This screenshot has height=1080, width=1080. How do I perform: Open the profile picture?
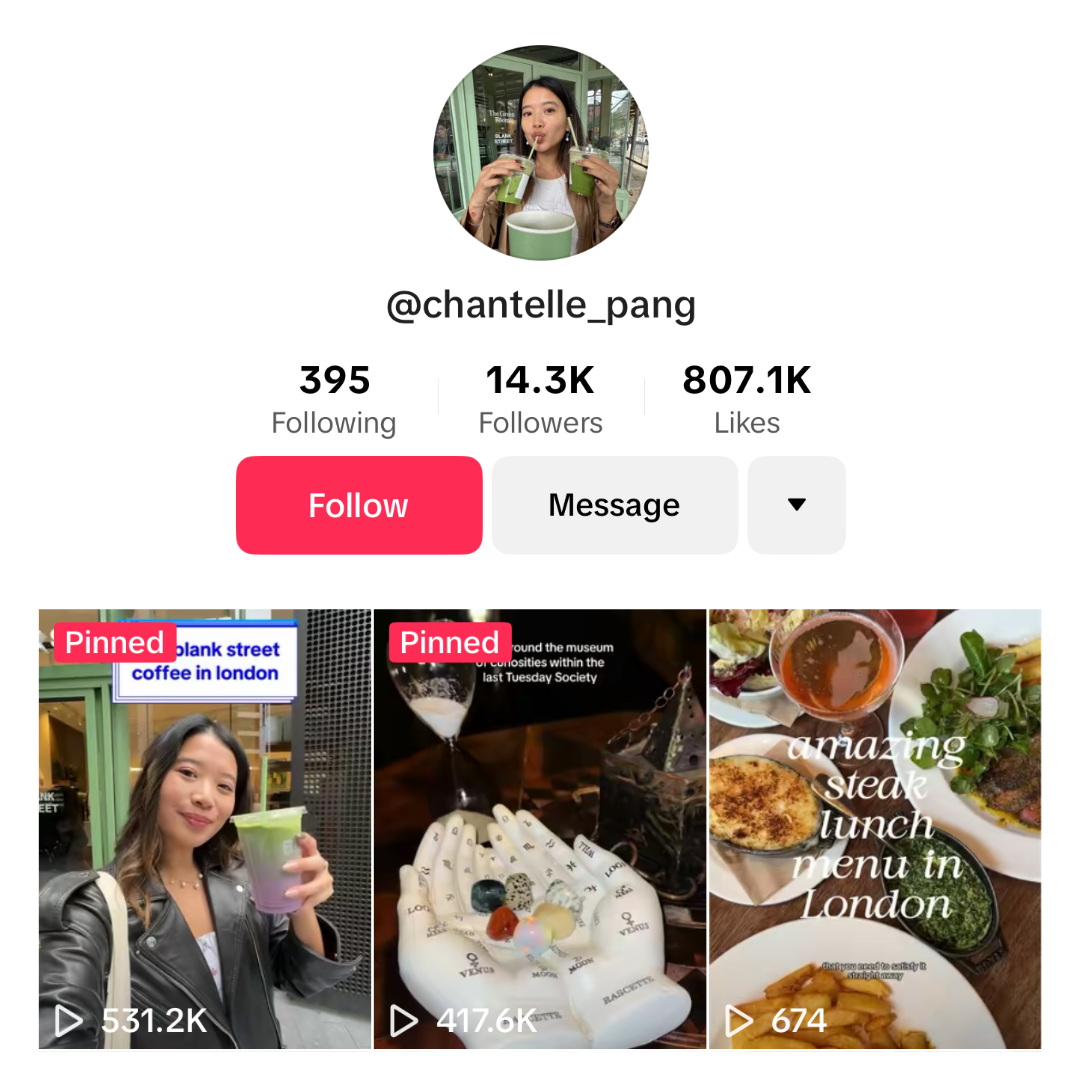[x=540, y=152]
